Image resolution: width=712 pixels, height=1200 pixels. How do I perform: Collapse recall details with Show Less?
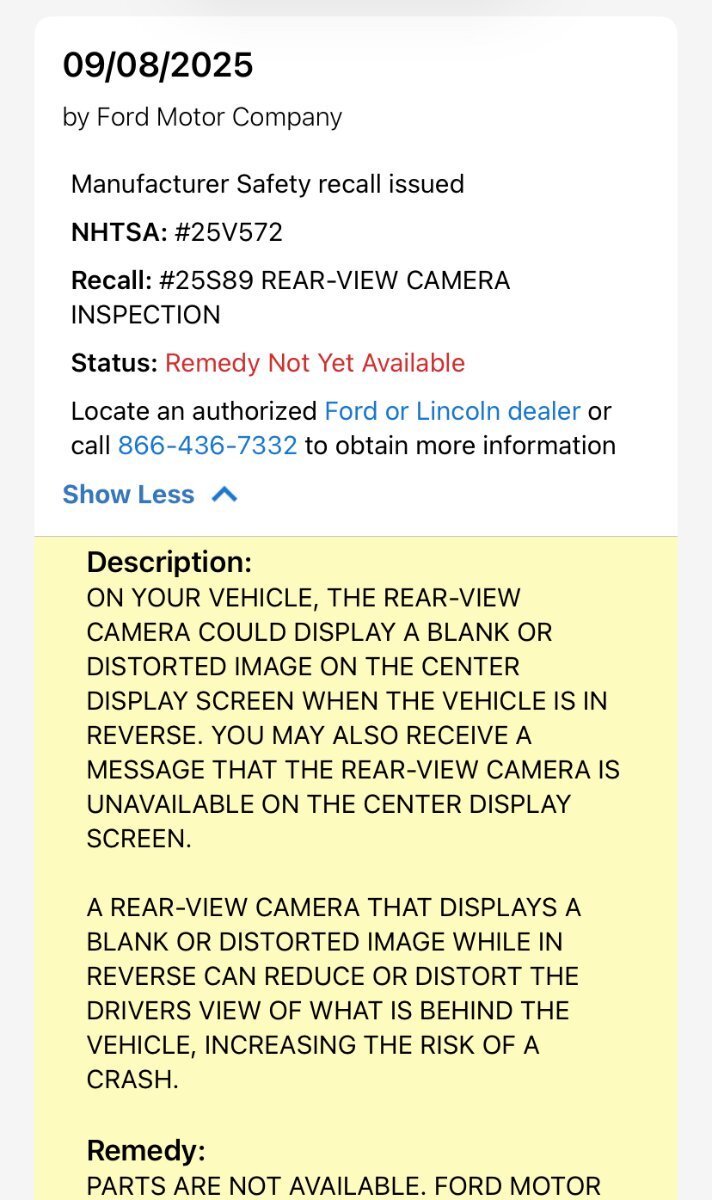click(150, 494)
